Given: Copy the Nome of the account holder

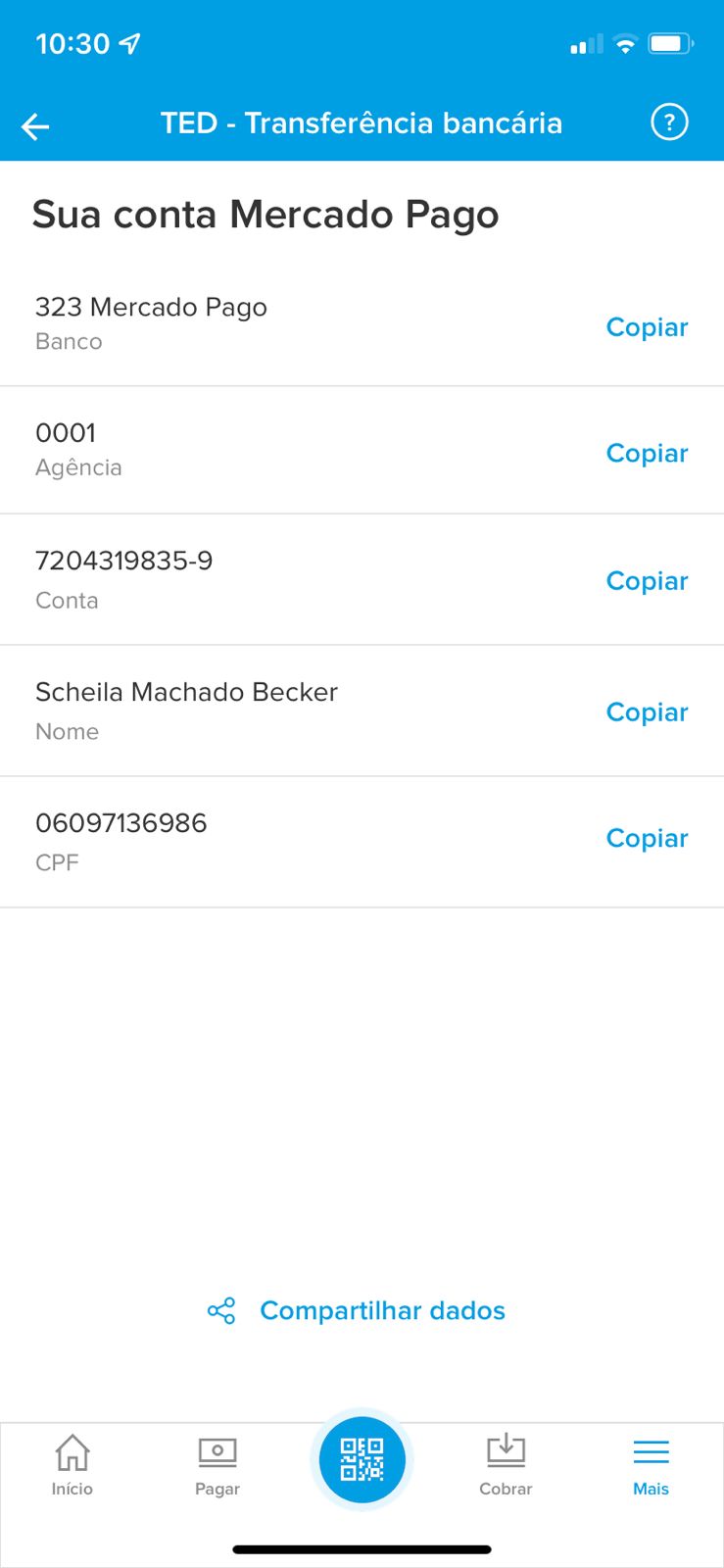Looking at the screenshot, I should [647, 712].
